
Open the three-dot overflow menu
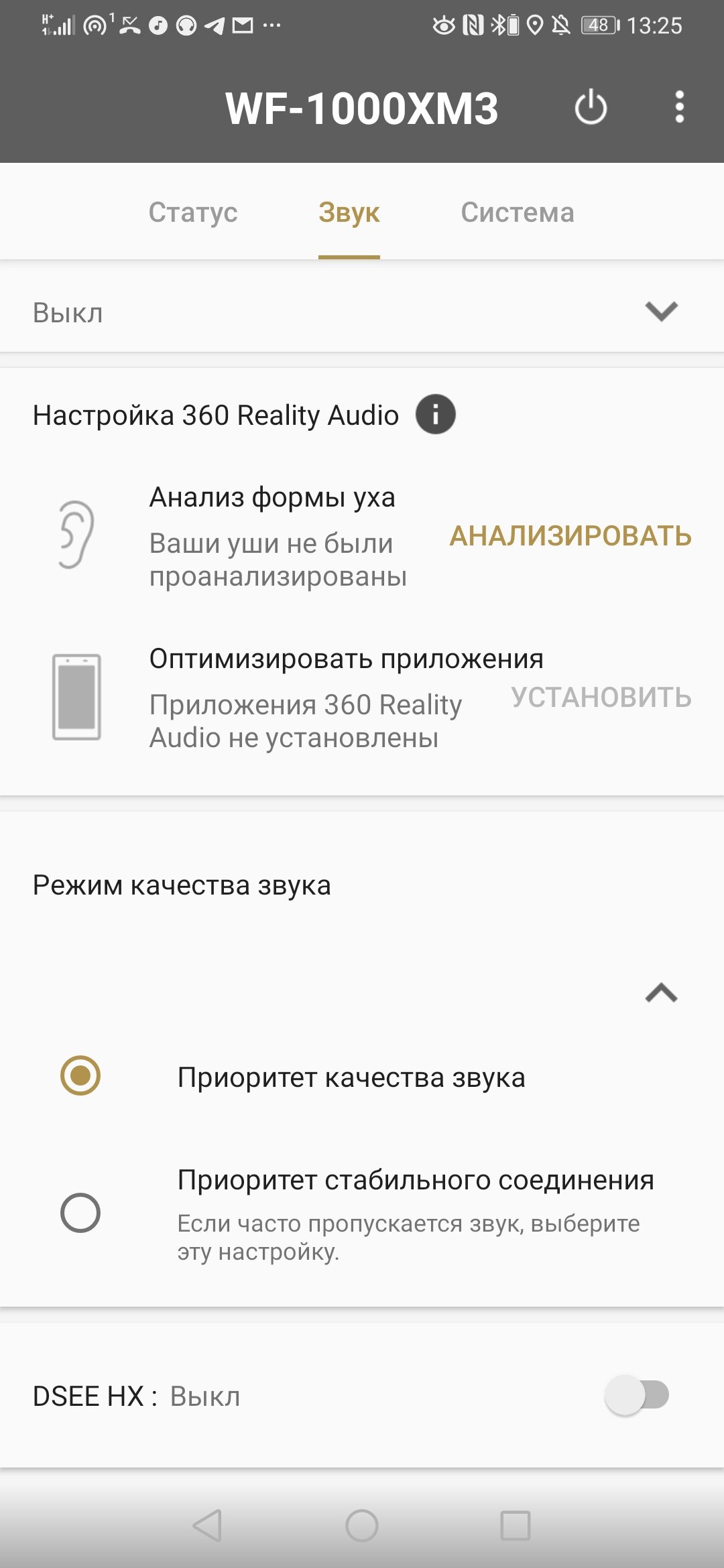click(x=679, y=107)
